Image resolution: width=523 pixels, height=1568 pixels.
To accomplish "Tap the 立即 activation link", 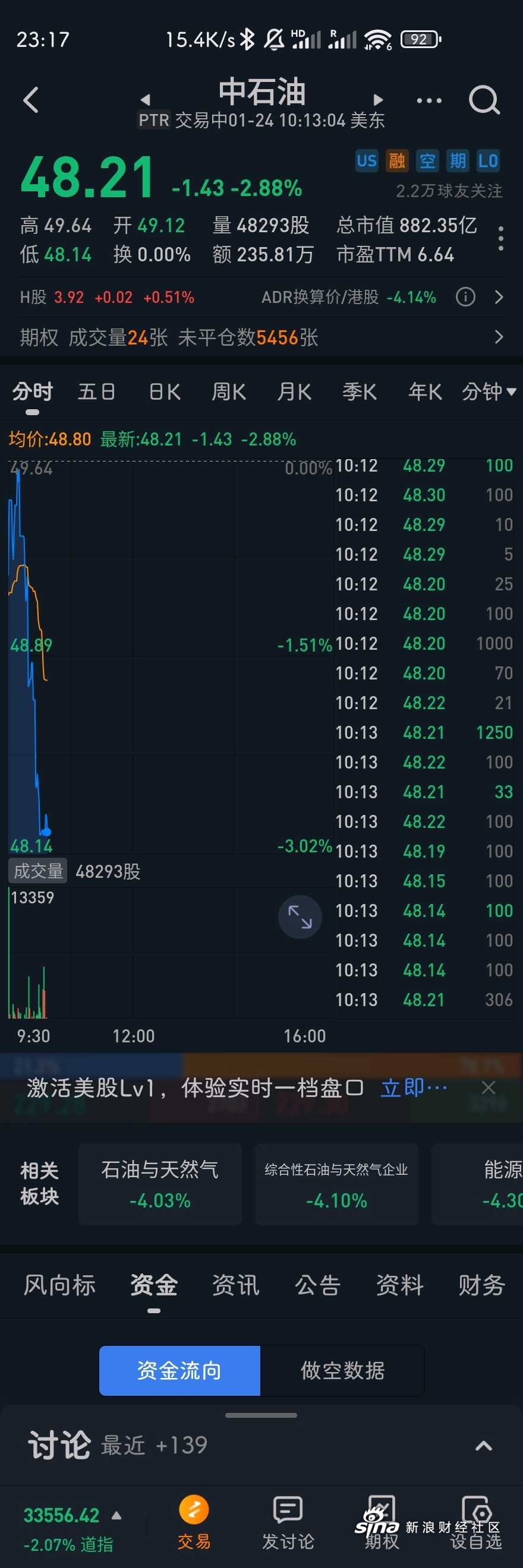I will tap(414, 1087).
